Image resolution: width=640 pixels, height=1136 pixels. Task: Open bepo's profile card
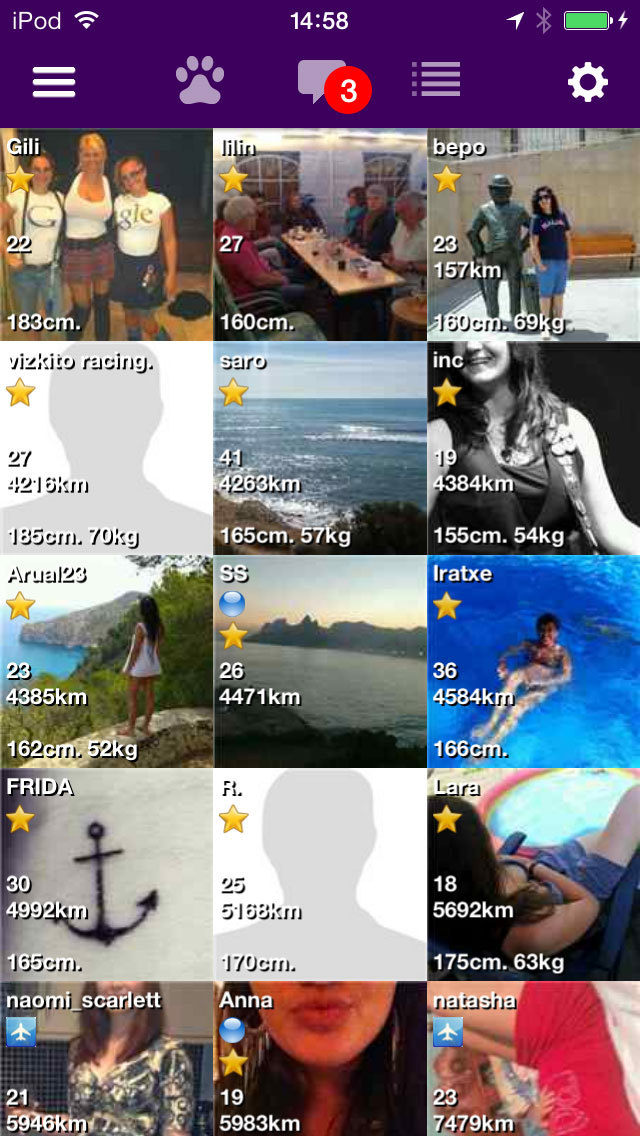(x=534, y=235)
